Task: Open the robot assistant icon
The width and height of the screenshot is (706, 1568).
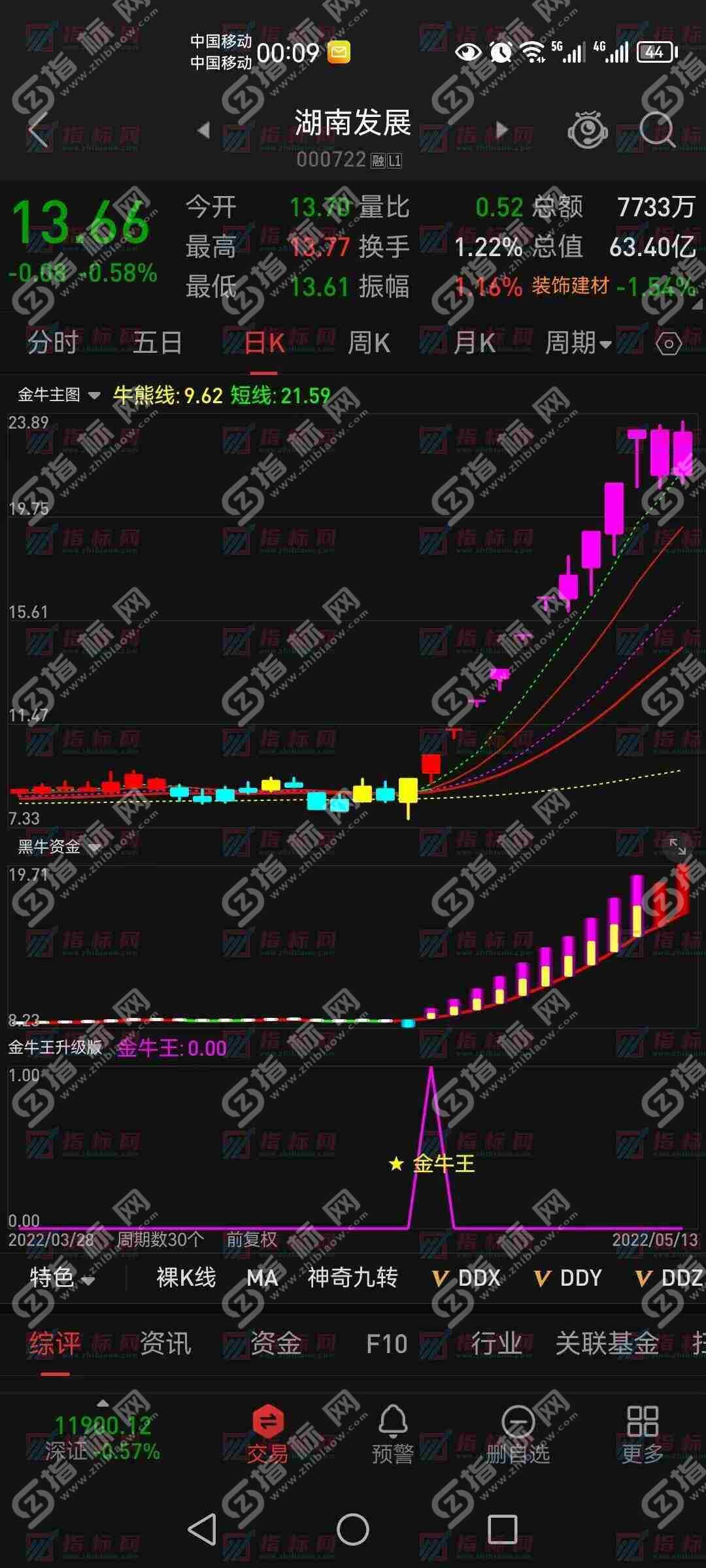Action: (x=587, y=130)
